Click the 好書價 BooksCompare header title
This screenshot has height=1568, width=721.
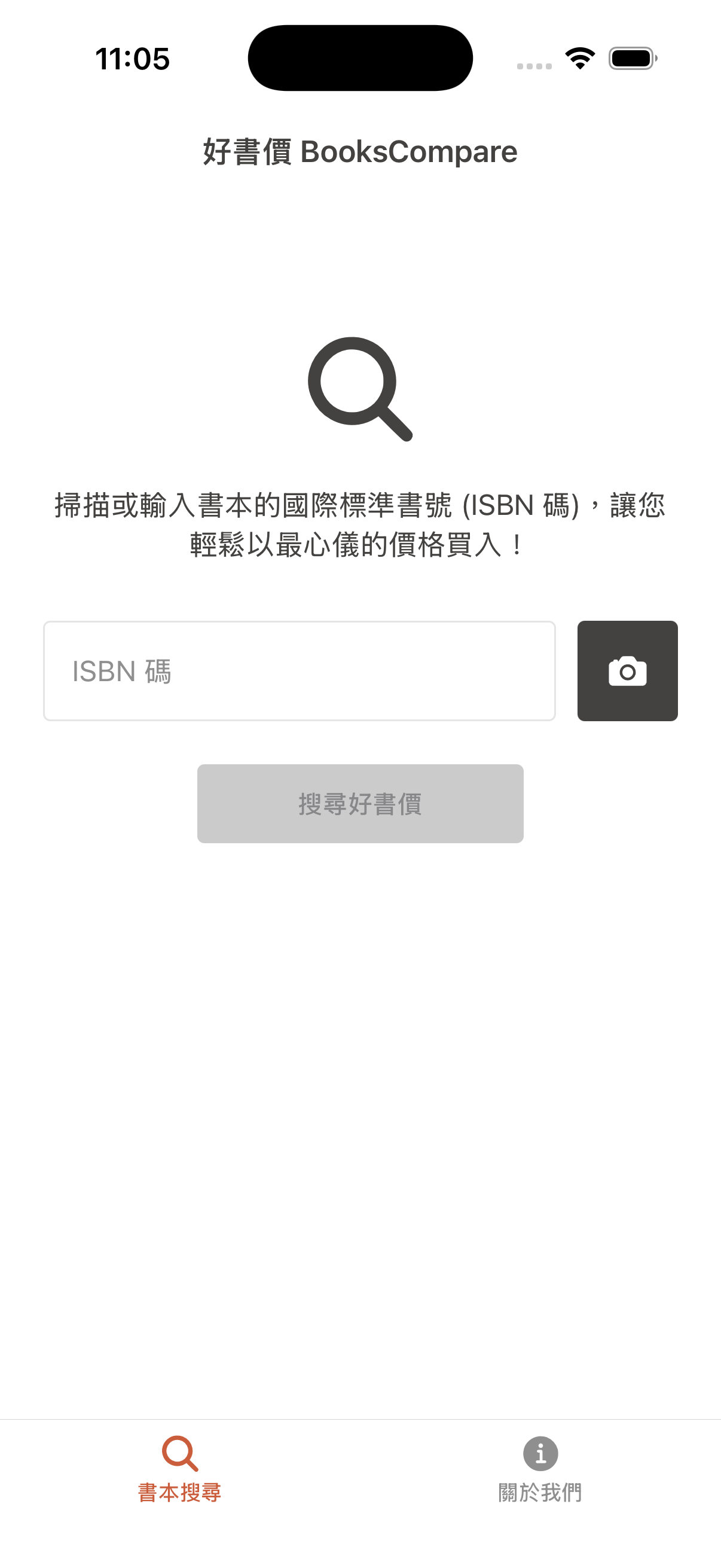pos(359,151)
